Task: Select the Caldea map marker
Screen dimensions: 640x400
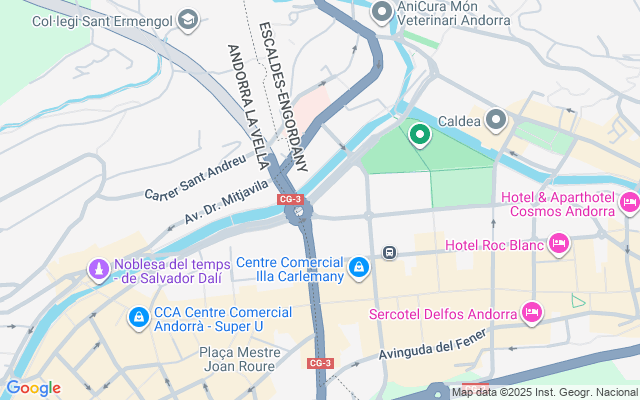Action: tap(497, 121)
